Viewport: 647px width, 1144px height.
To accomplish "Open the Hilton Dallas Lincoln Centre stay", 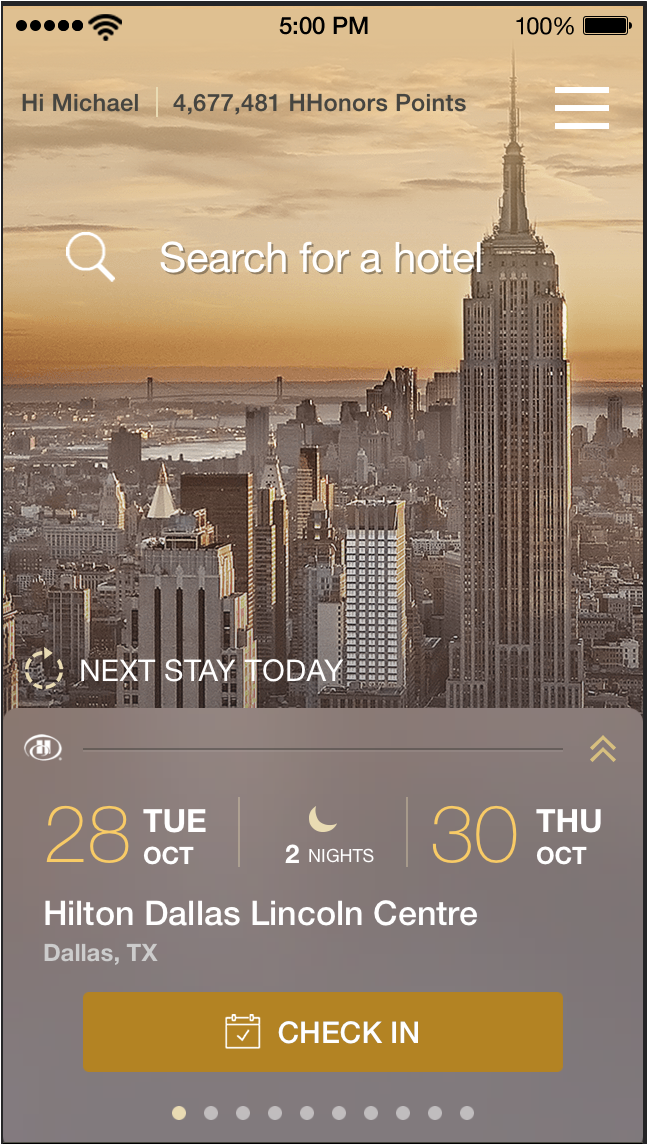I will pos(261,914).
